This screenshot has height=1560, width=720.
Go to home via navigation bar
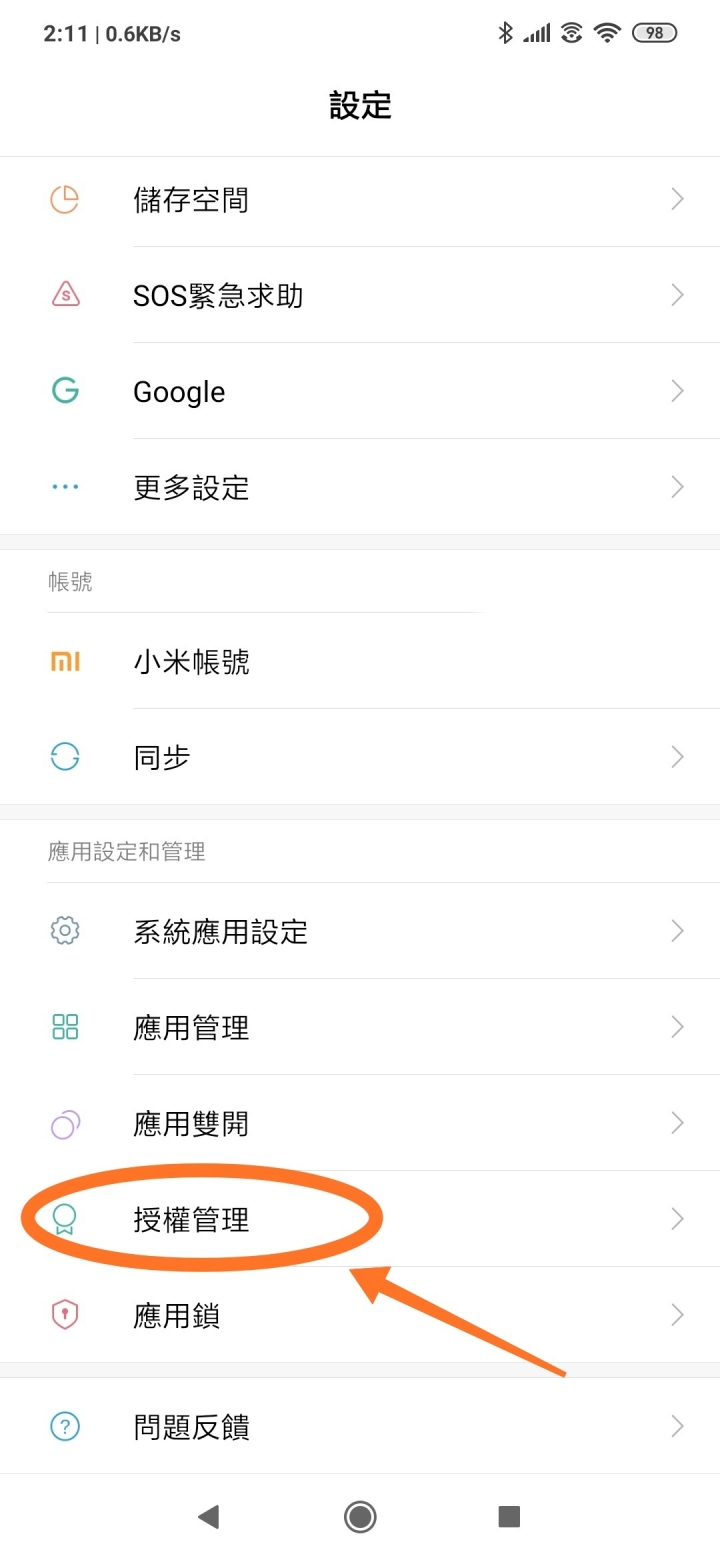(360, 1517)
